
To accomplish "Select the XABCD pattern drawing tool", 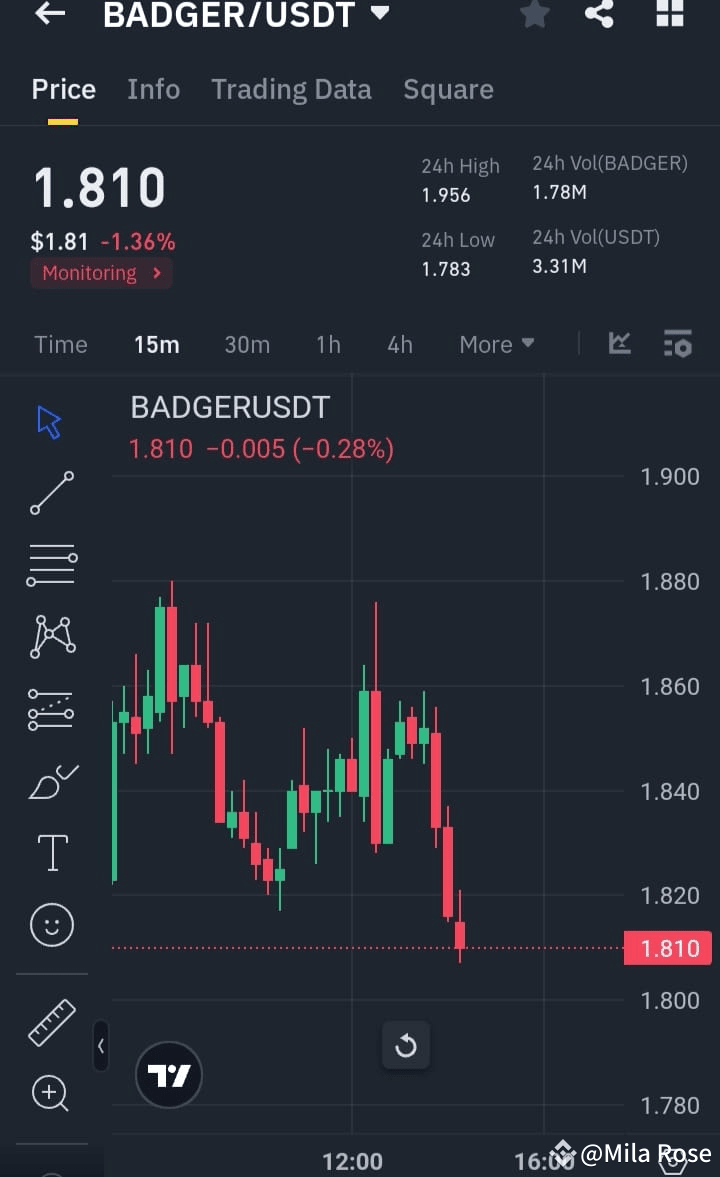I will point(50,636).
